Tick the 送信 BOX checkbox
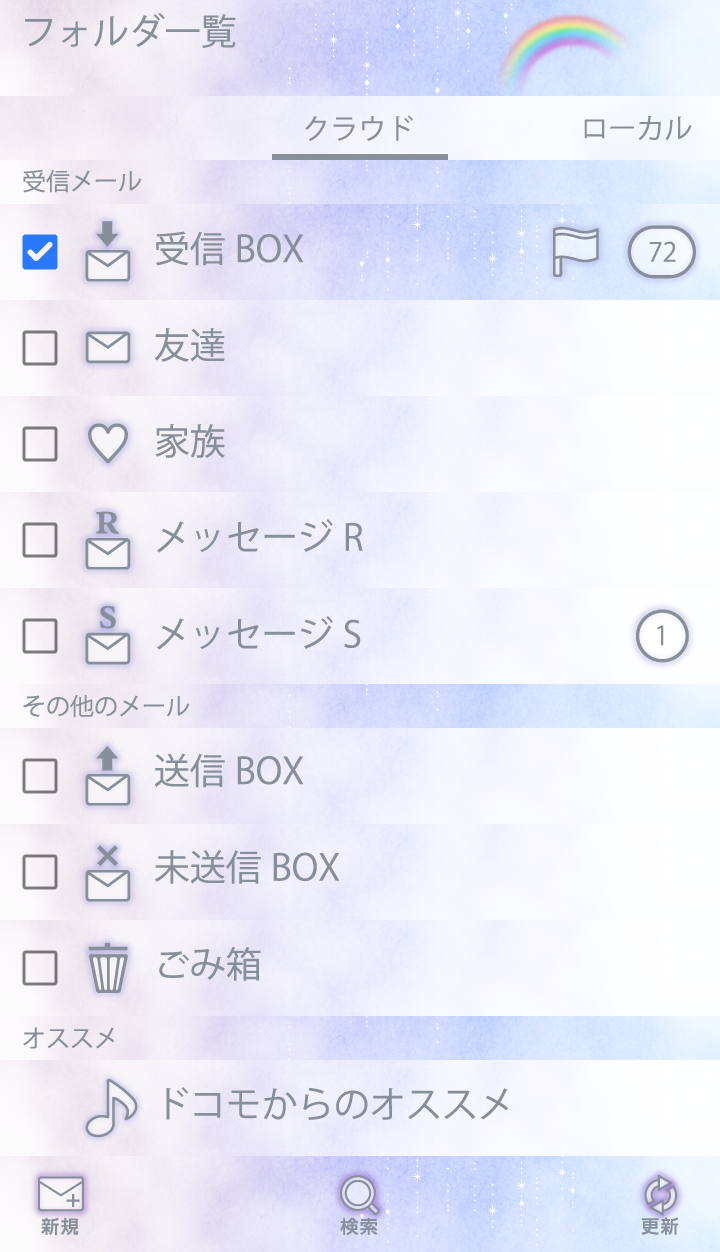Image resolution: width=720 pixels, height=1252 pixels. [40, 776]
